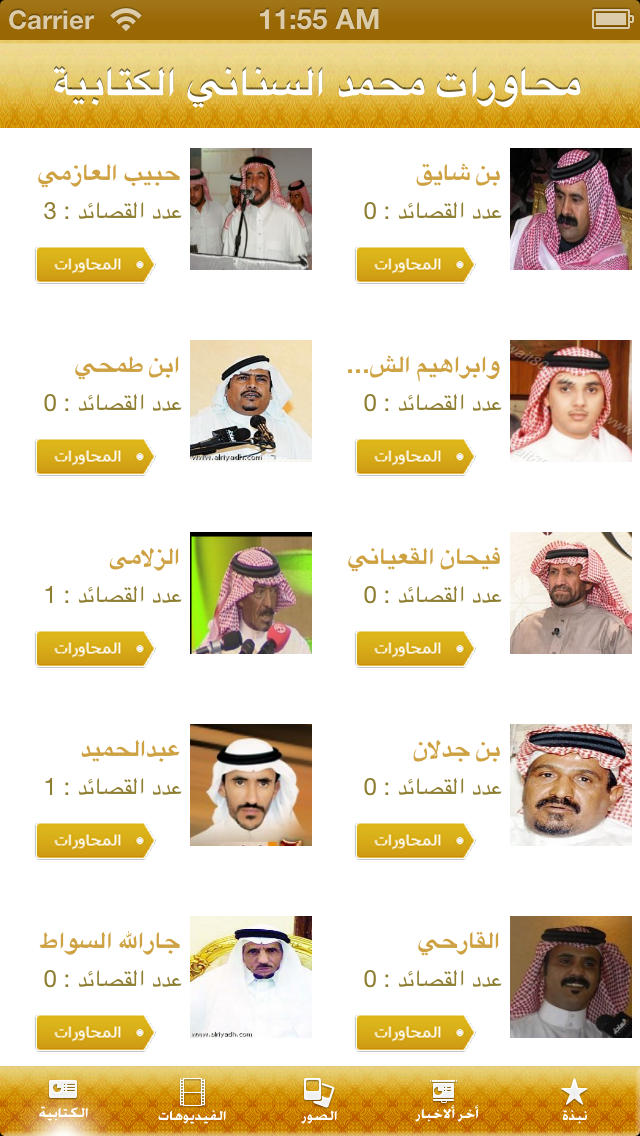Select the الكتابية tab
Screen dimensions: 640x1136
click(64, 1100)
